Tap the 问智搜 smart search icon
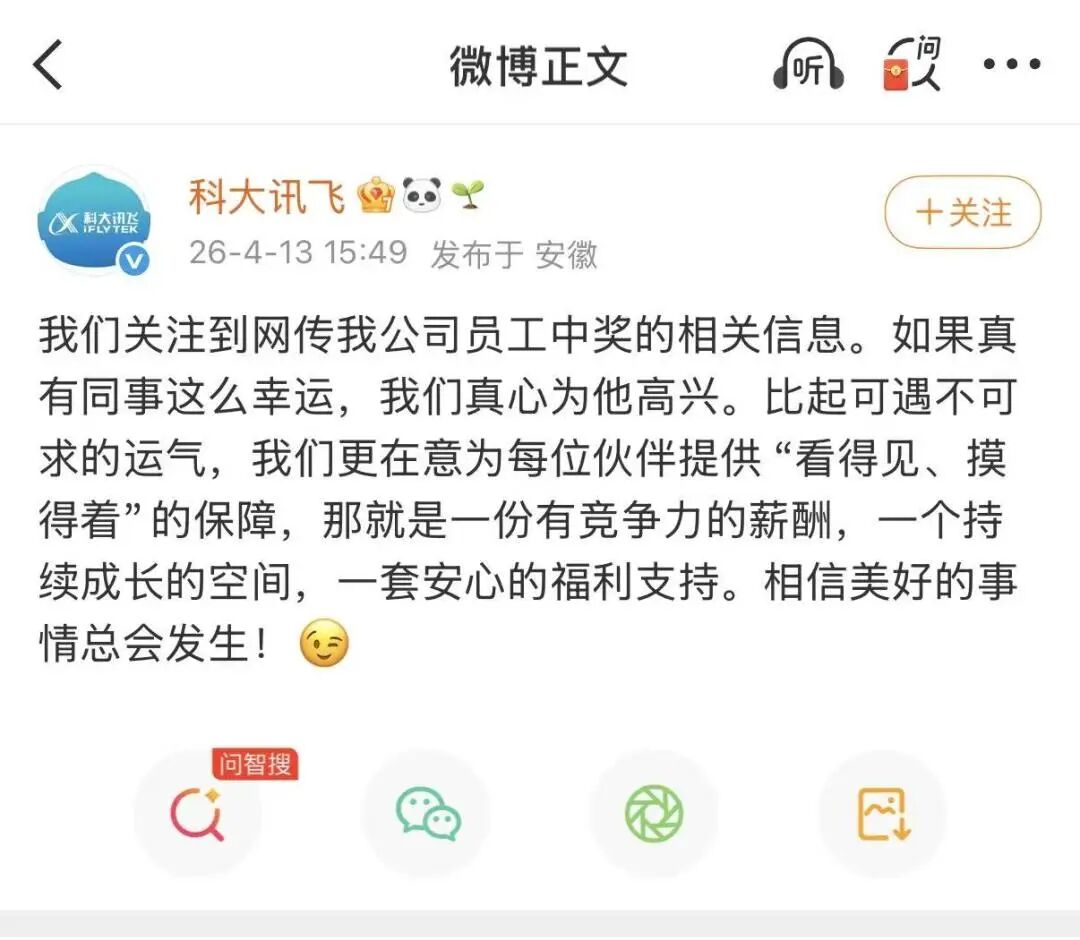1080x940 pixels. point(198,813)
